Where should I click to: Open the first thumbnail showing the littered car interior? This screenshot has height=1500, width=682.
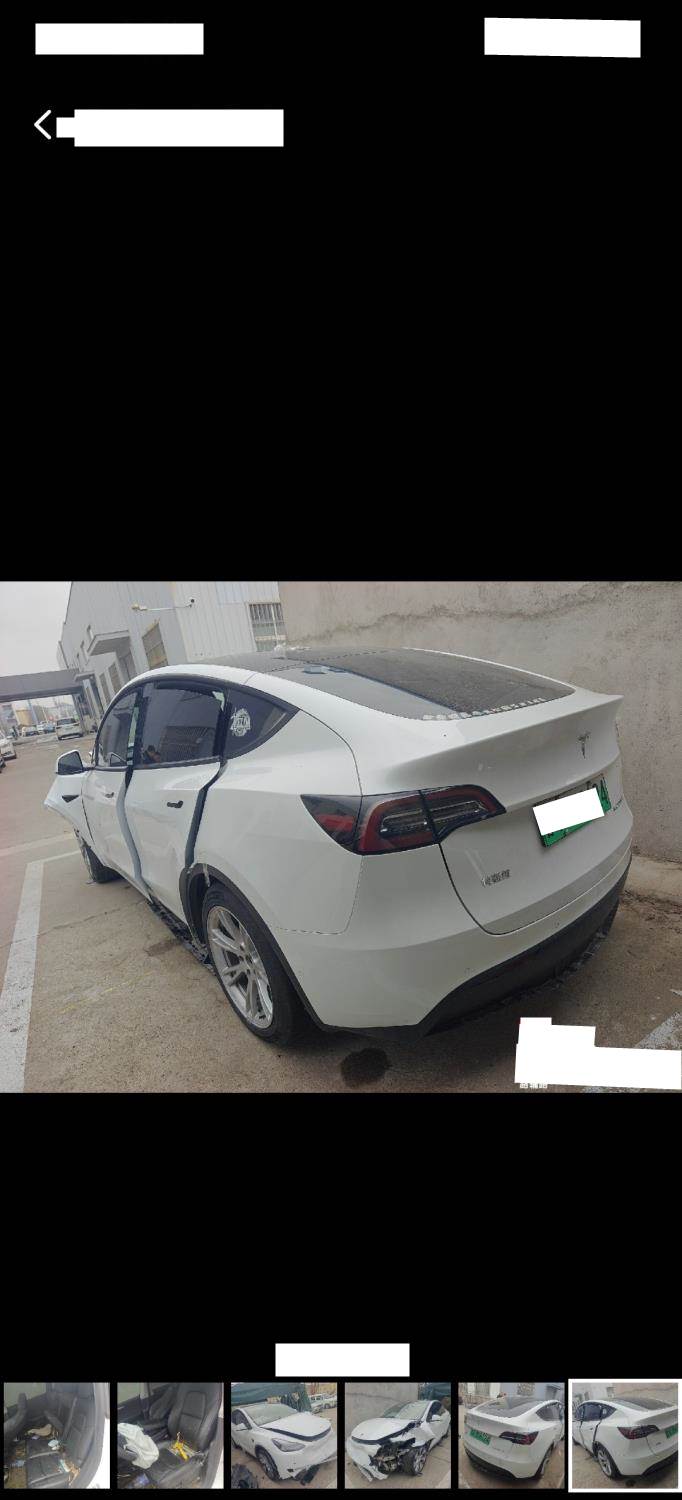coord(57,1435)
